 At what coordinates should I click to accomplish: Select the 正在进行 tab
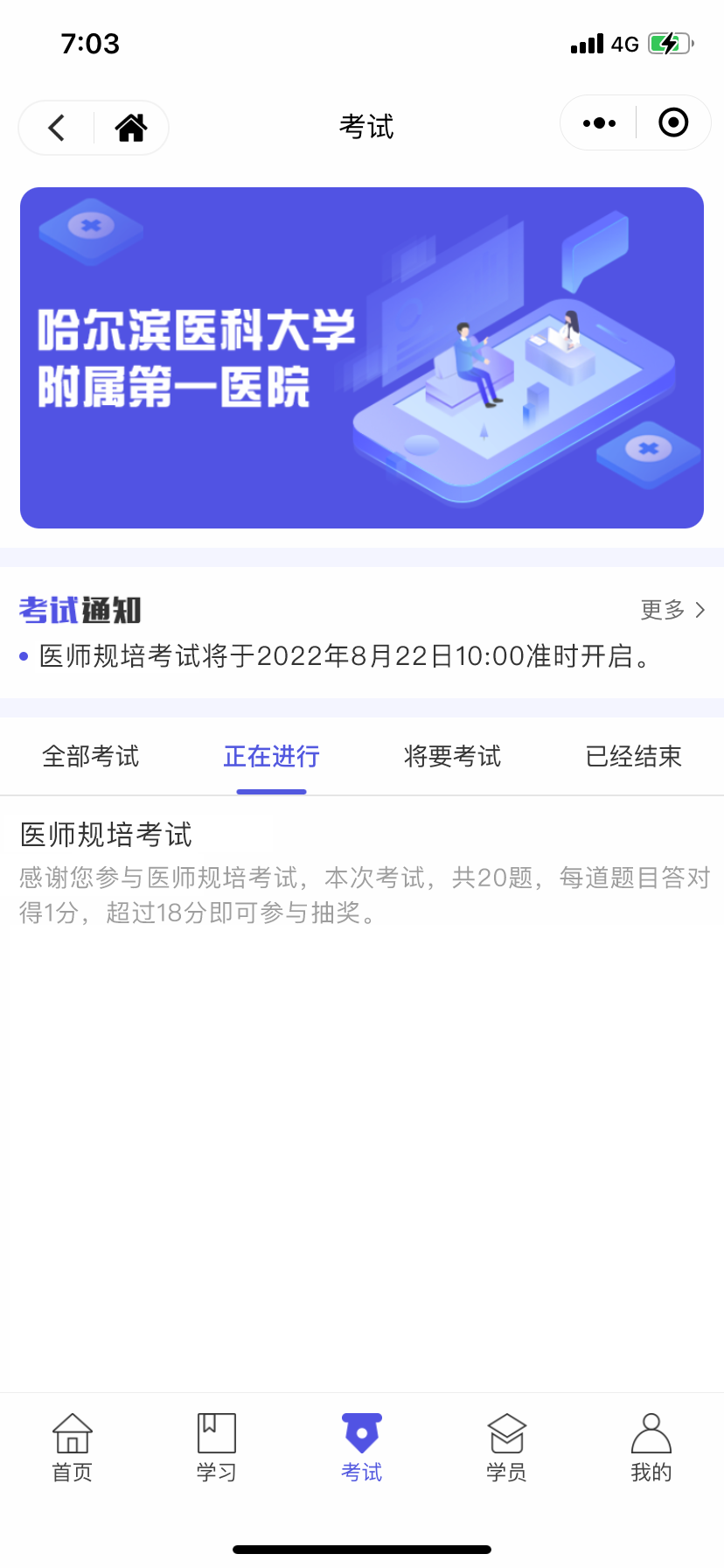pyautogui.click(x=271, y=757)
